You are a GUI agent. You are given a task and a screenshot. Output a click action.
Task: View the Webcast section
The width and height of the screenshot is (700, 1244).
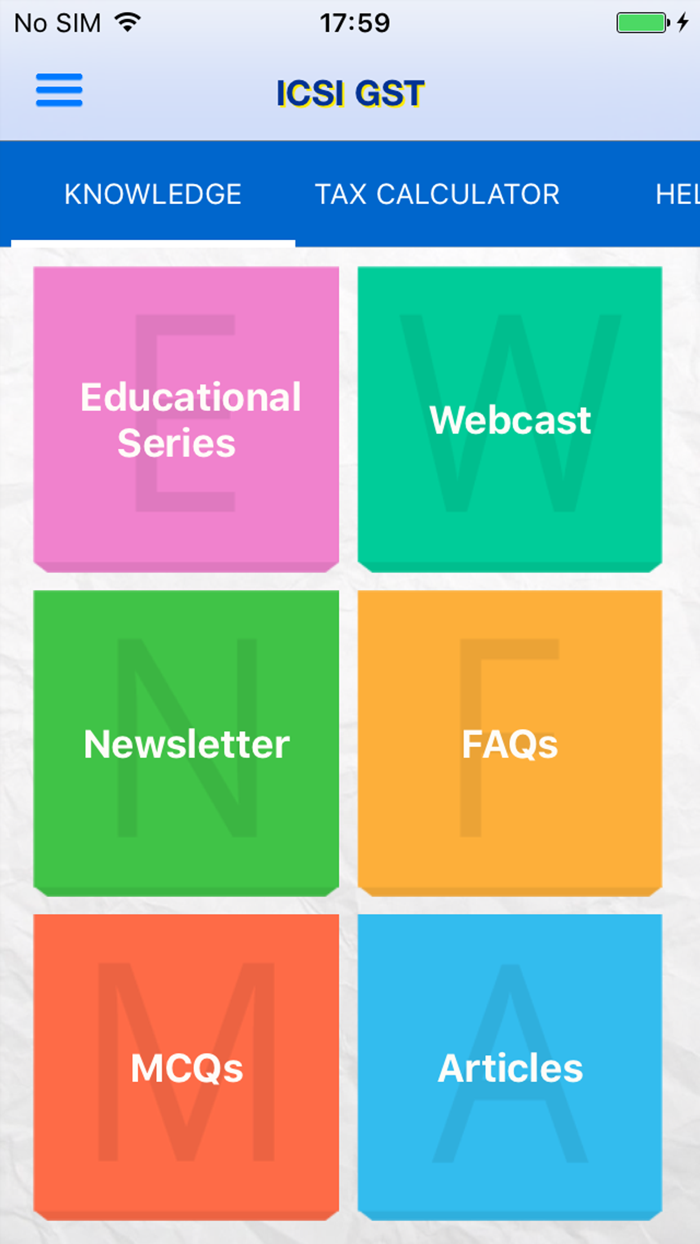510,419
